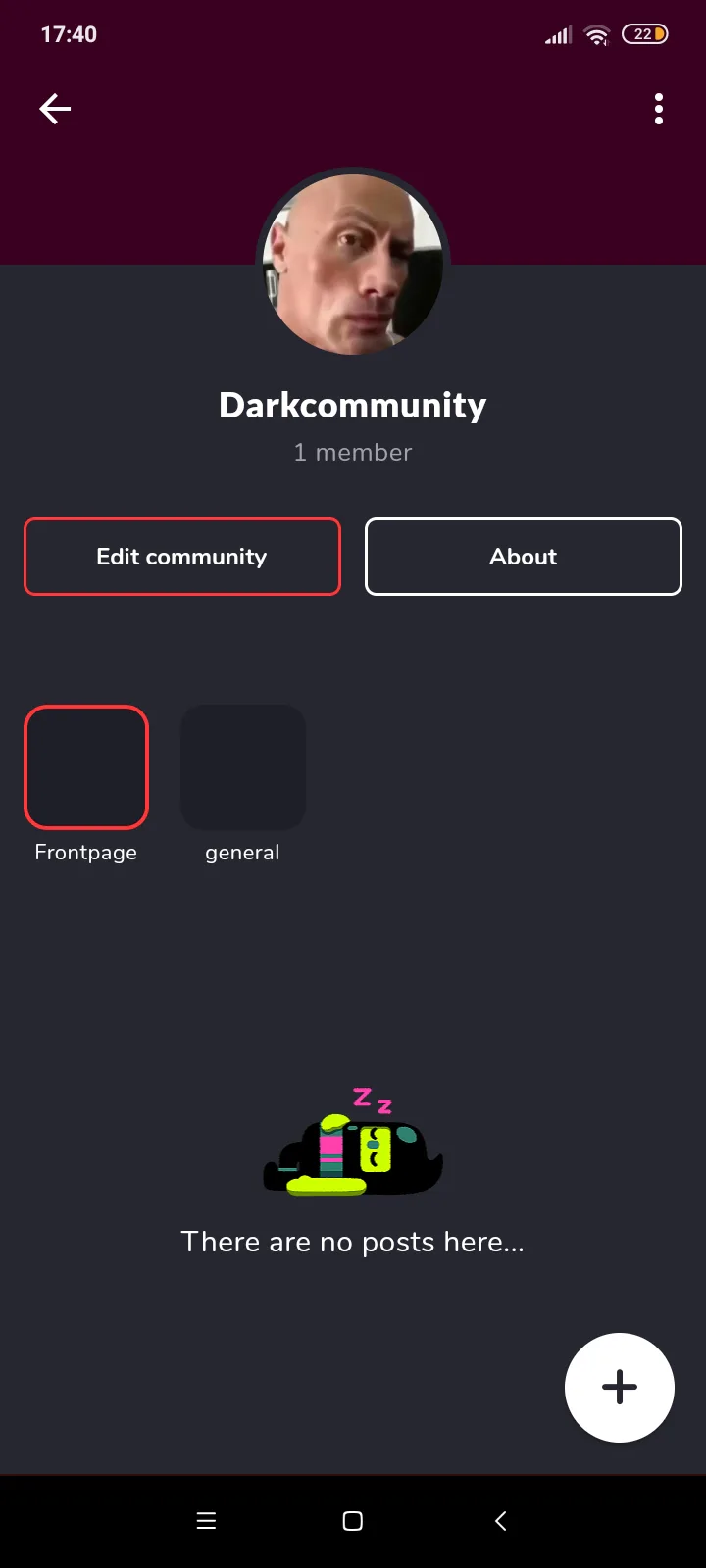Open the three-dot overflow menu
The width and height of the screenshot is (706, 1568).
click(x=659, y=109)
